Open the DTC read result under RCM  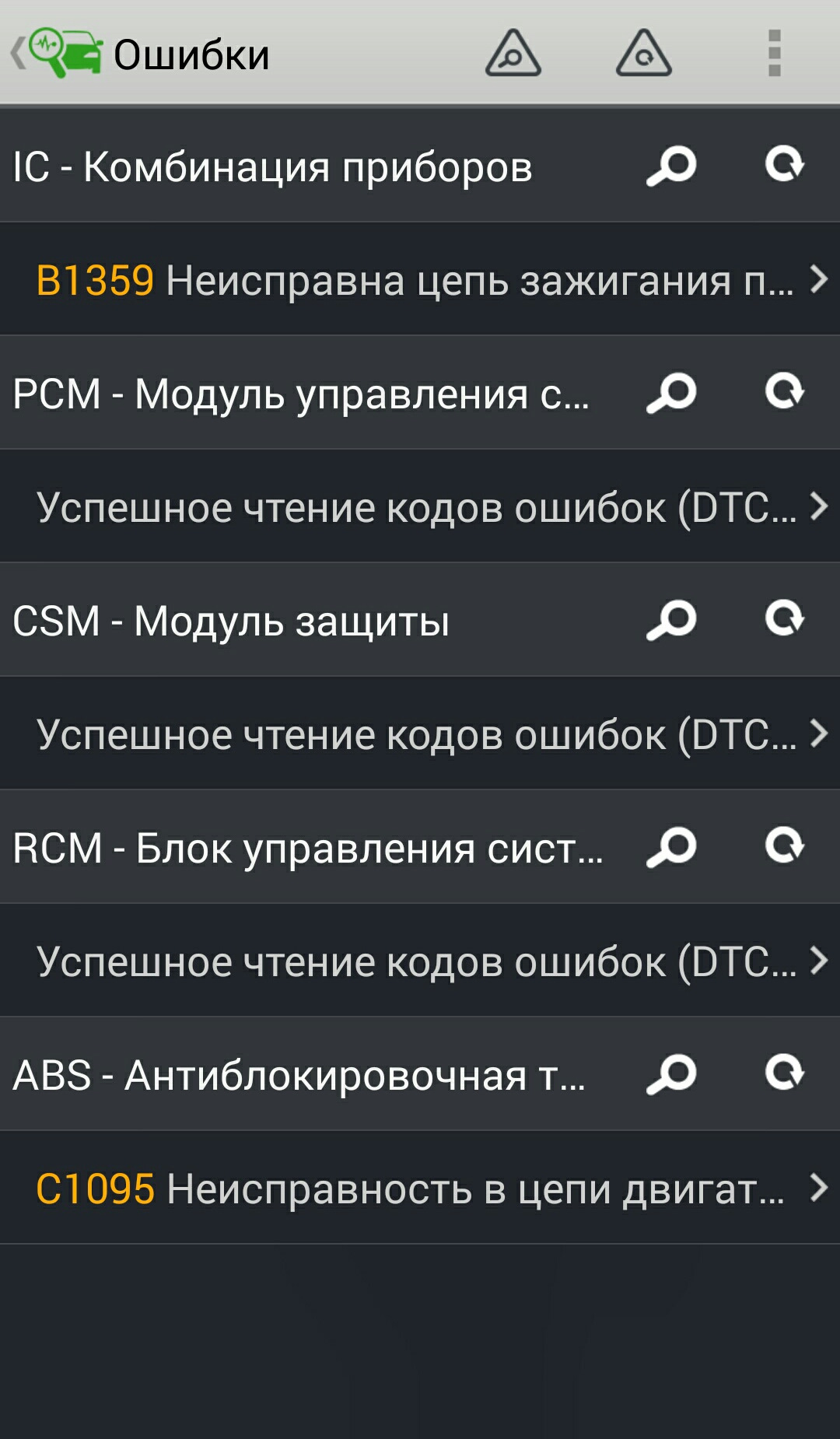click(x=420, y=961)
